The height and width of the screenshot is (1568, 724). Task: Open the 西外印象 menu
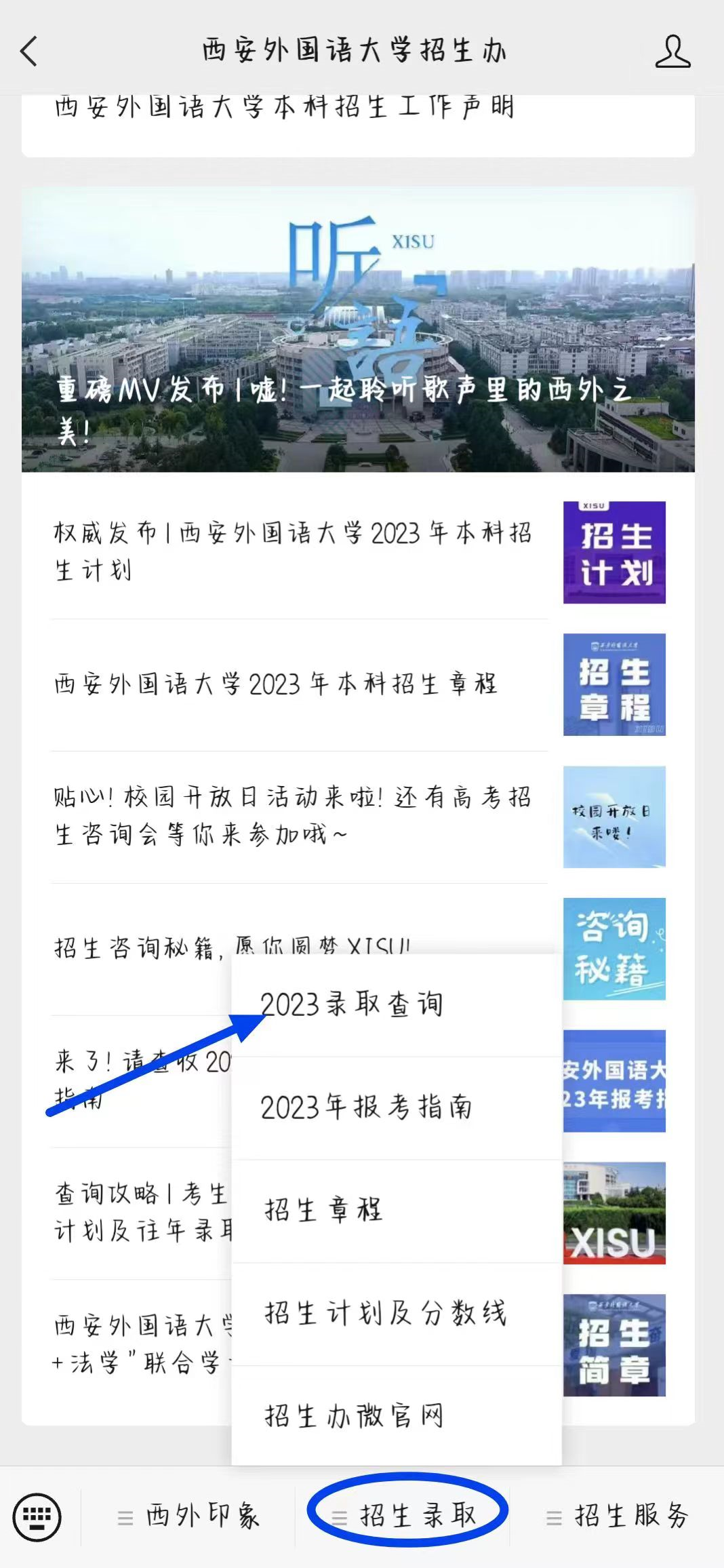[190, 1516]
